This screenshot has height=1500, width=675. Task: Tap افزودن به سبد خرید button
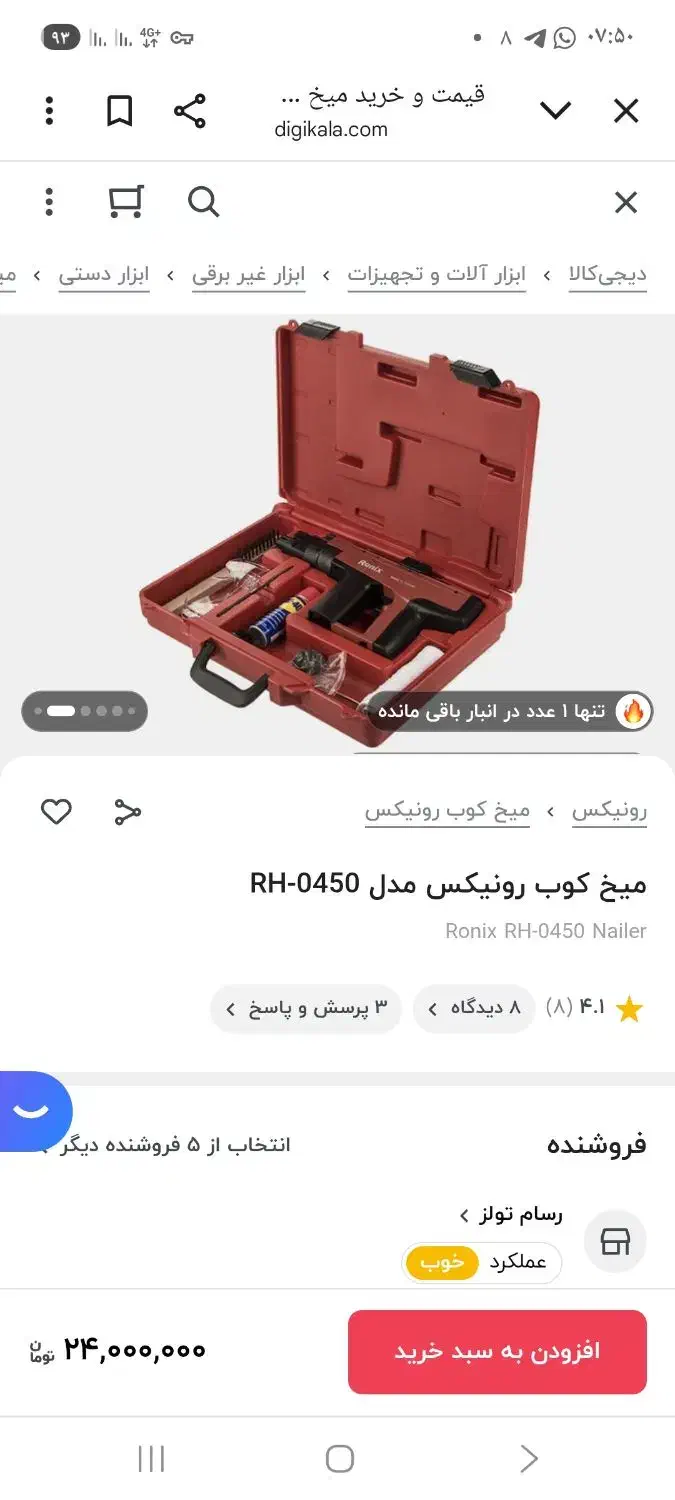497,1352
